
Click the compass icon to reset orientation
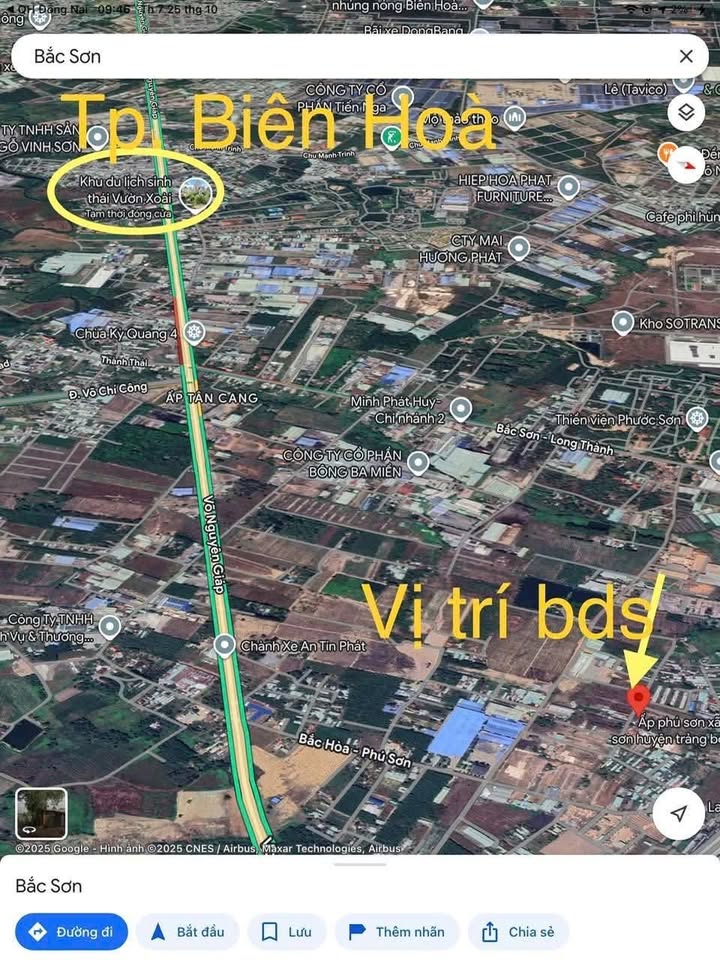tap(685, 166)
